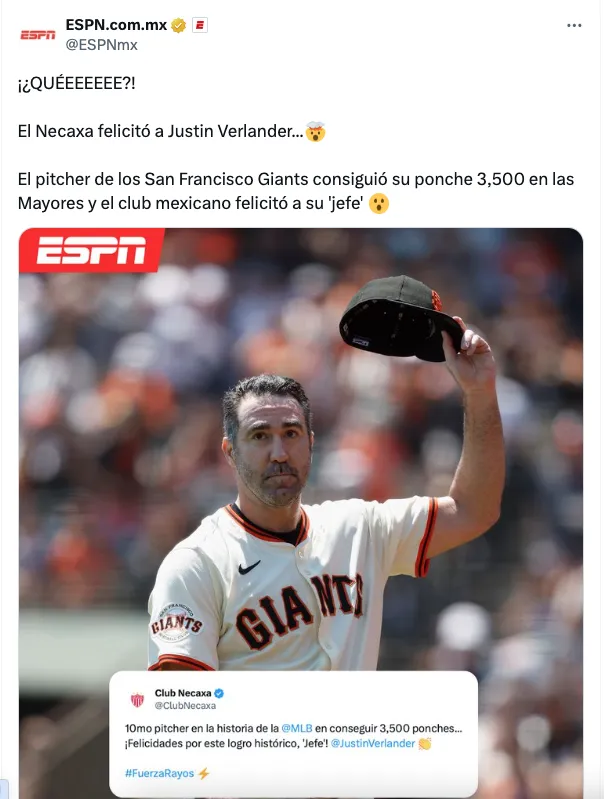Open the ESPN.com.mx account name link
Viewport: 604px width, 799px height.
coord(116,25)
